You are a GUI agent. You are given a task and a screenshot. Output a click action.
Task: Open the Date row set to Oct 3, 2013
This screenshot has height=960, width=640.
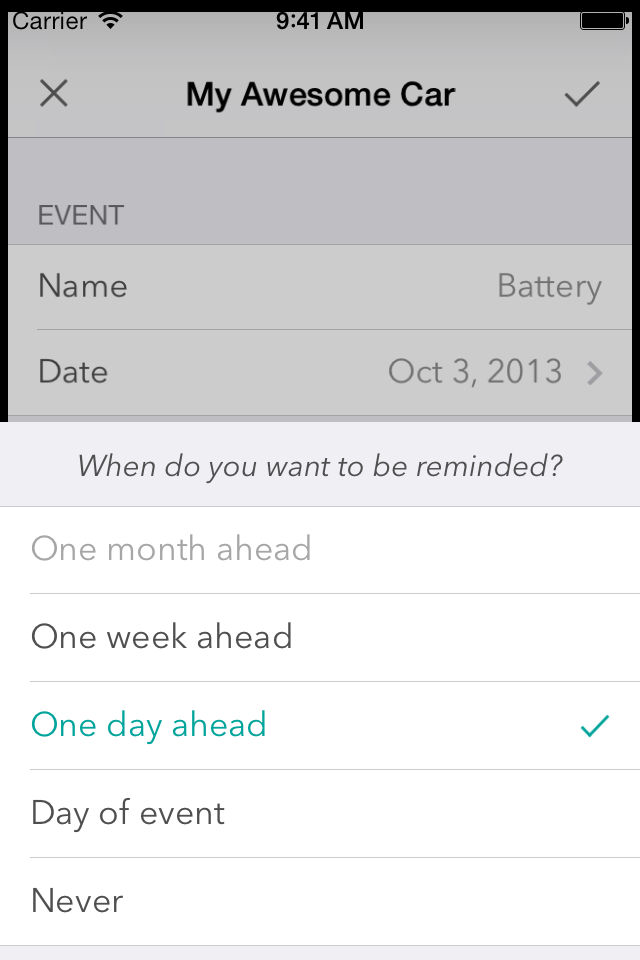point(320,372)
